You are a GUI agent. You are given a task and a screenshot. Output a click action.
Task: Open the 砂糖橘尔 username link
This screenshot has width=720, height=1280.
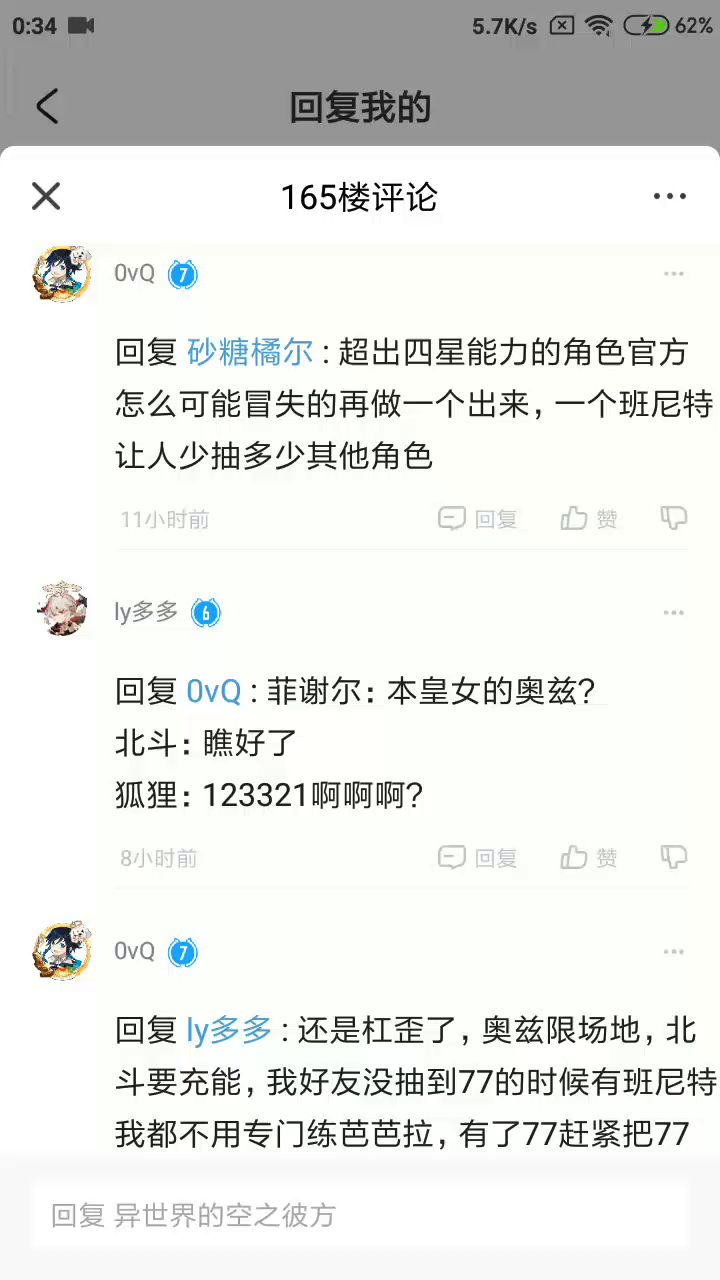[250, 352]
